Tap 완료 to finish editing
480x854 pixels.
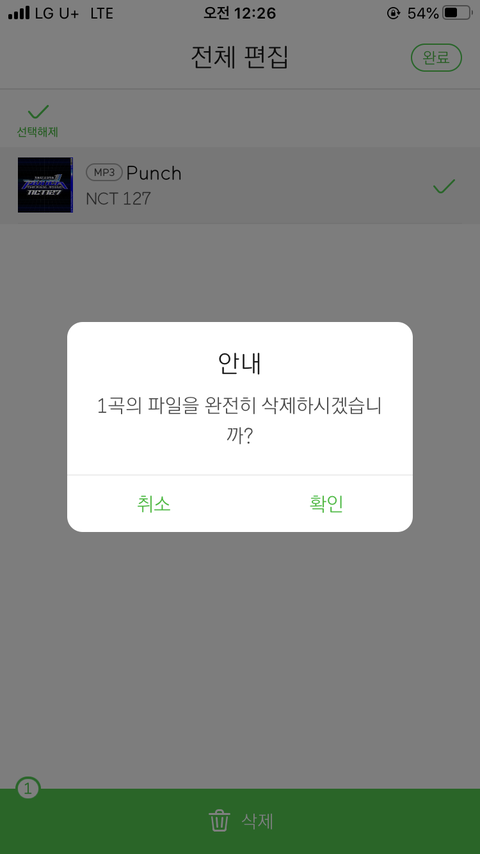436,58
